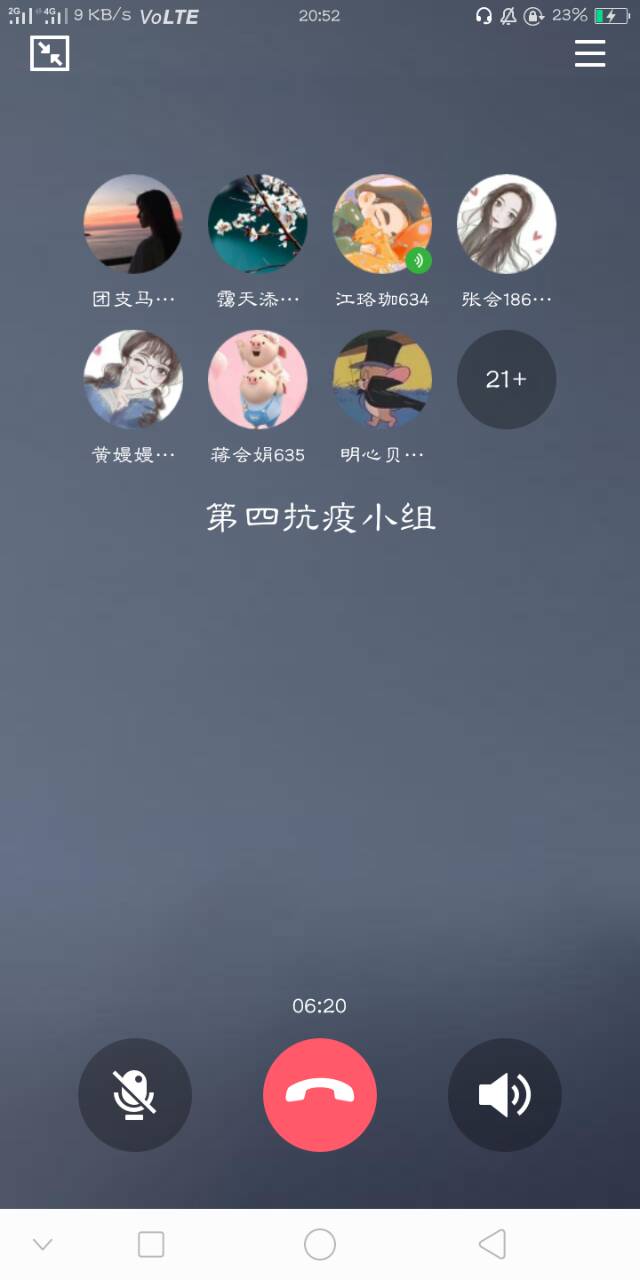Tap participant avatar 霭天添
This screenshot has height=1280, width=640.
(x=258, y=224)
